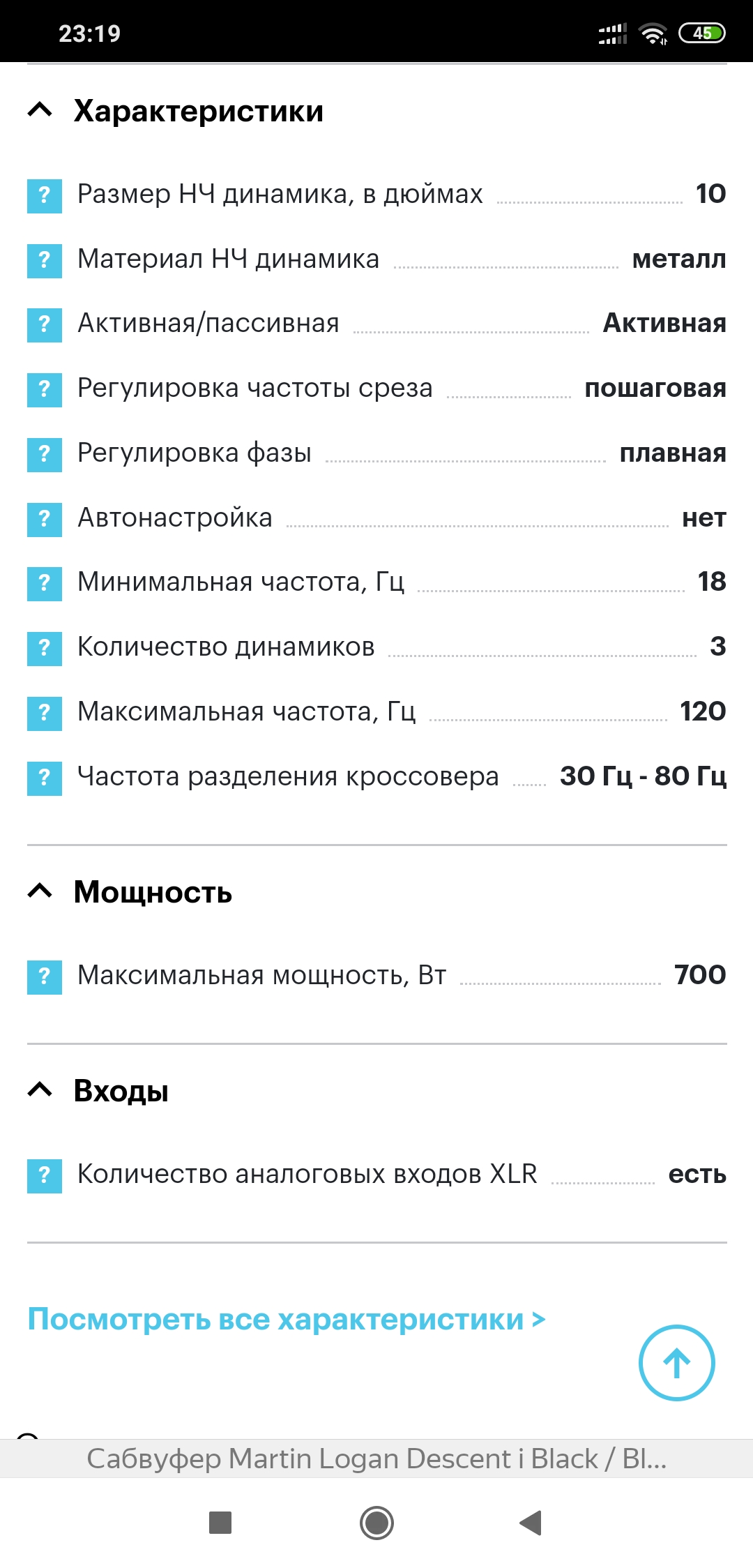Show hint for Регулировка фазы
This screenshot has width=753, height=1568.
pos(45,454)
